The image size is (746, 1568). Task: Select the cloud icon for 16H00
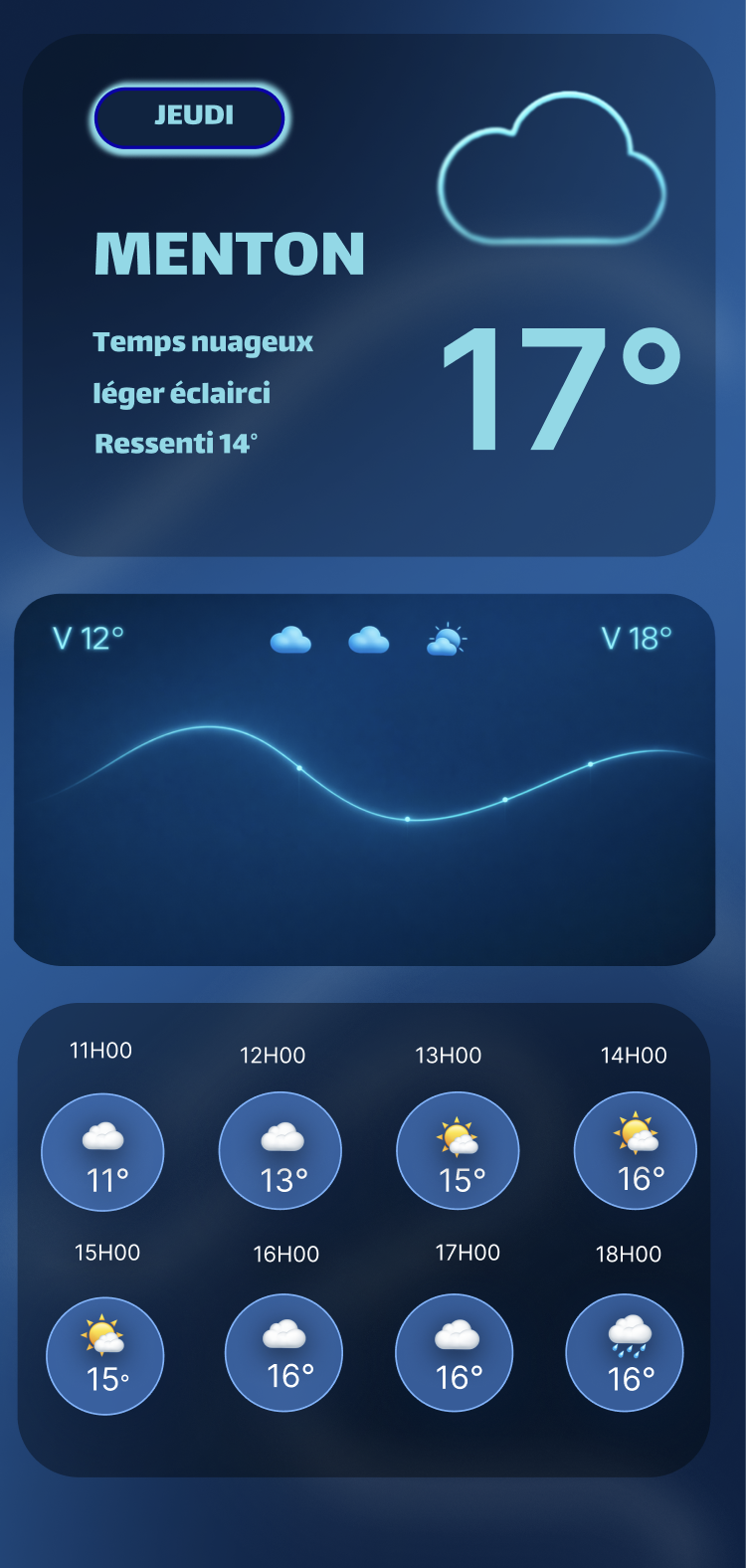coord(283,1333)
